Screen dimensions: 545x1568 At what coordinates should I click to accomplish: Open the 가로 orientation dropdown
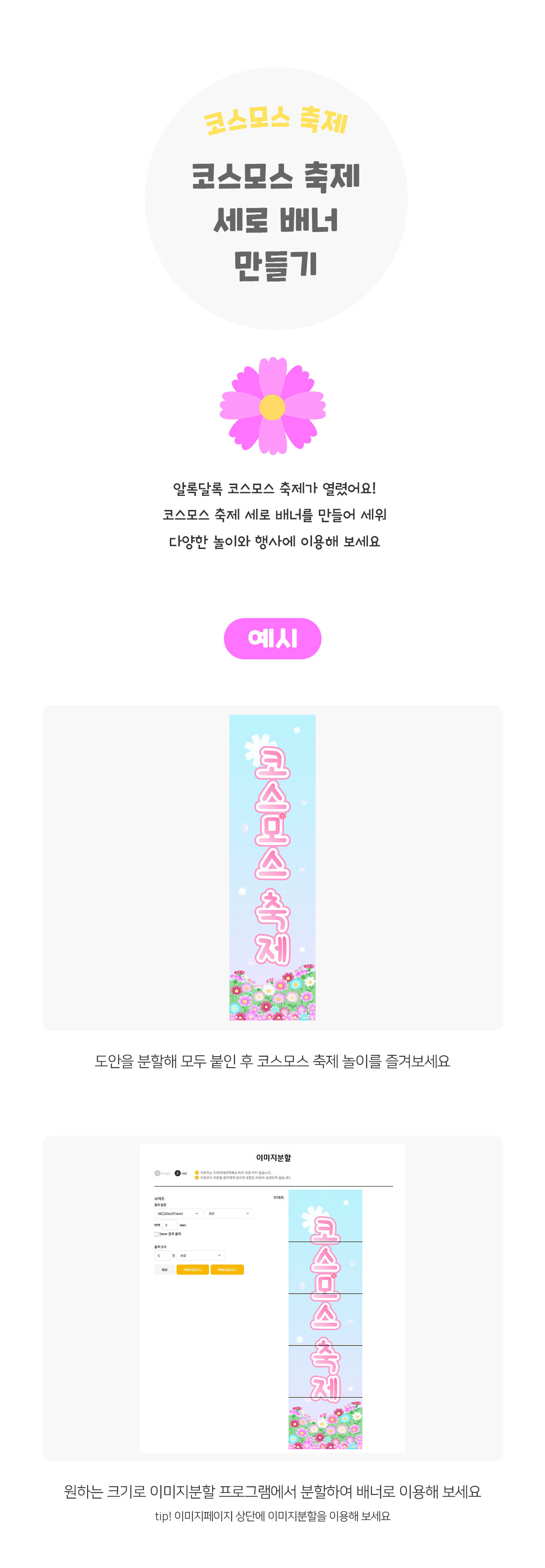(x=229, y=1214)
